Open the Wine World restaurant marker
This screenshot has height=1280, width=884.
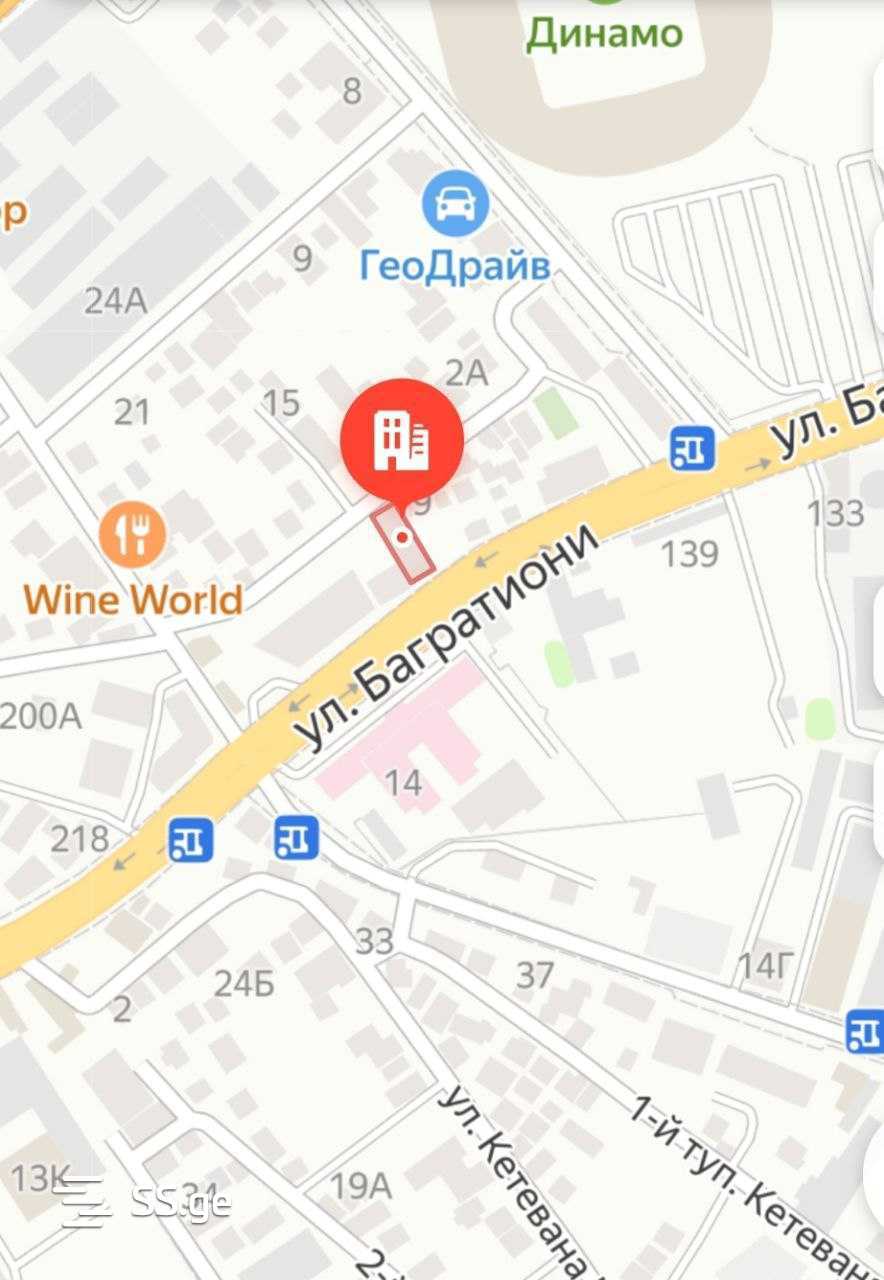(x=132, y=535)
